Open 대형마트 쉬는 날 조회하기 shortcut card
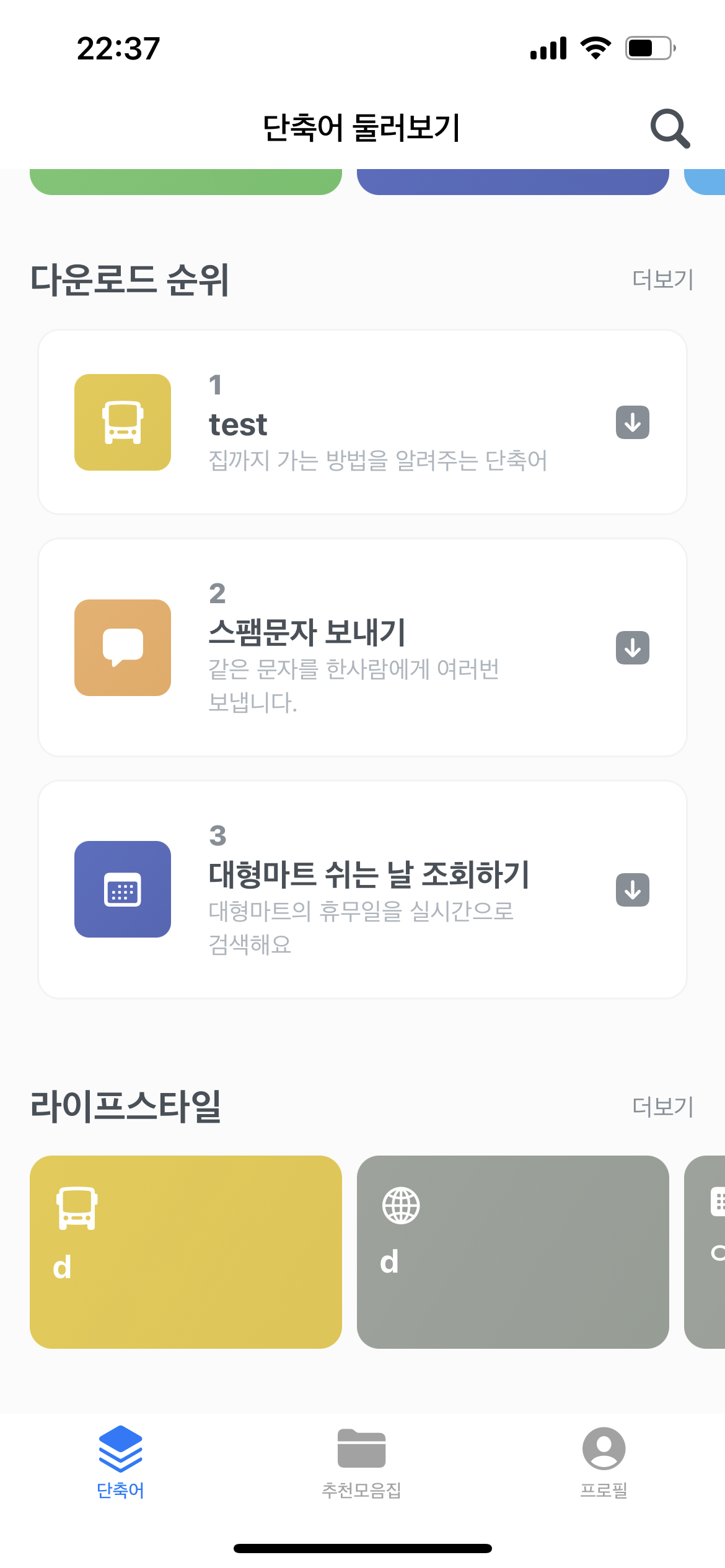 362,889
